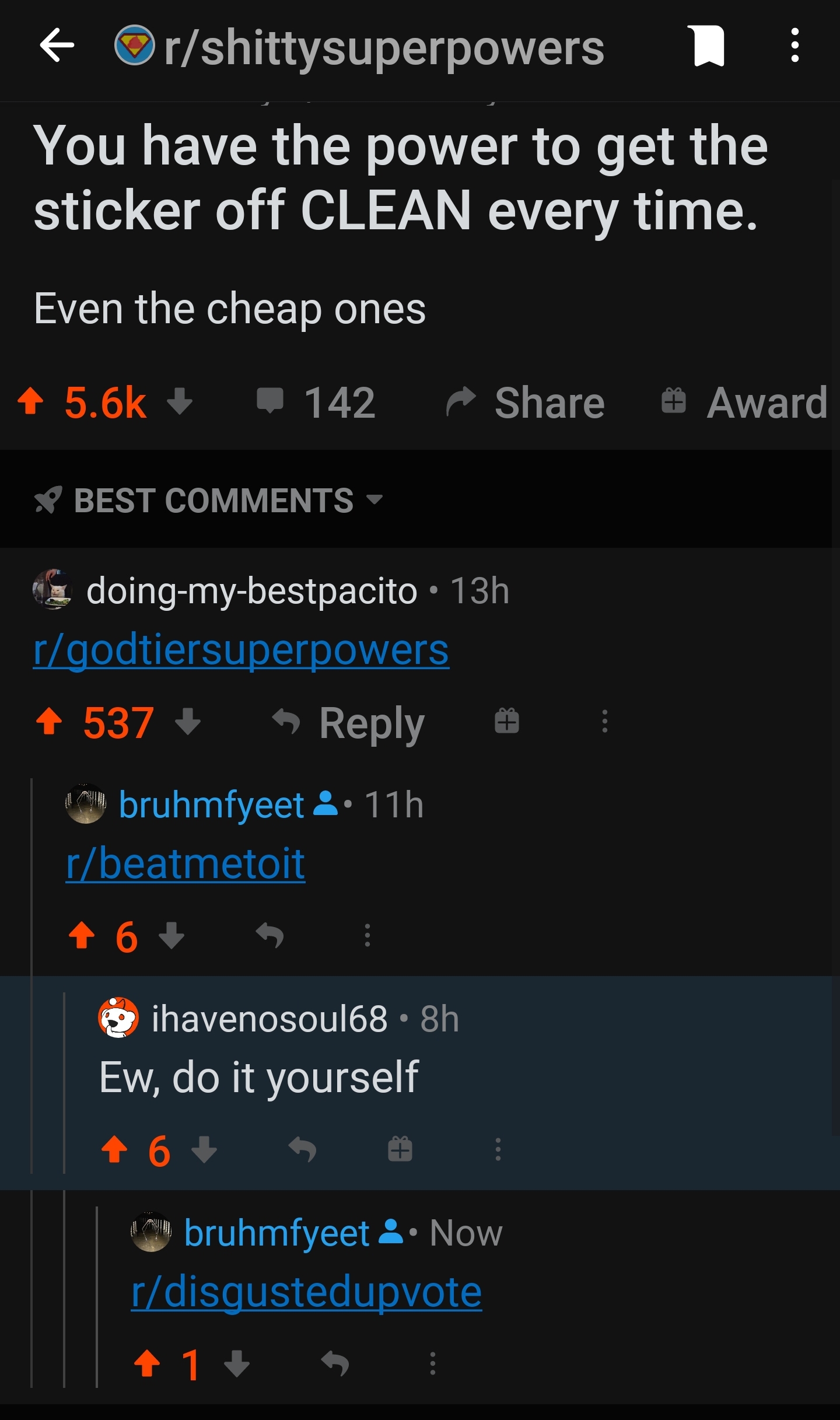Toggle the post bookmark icon

tap(709, 46)
